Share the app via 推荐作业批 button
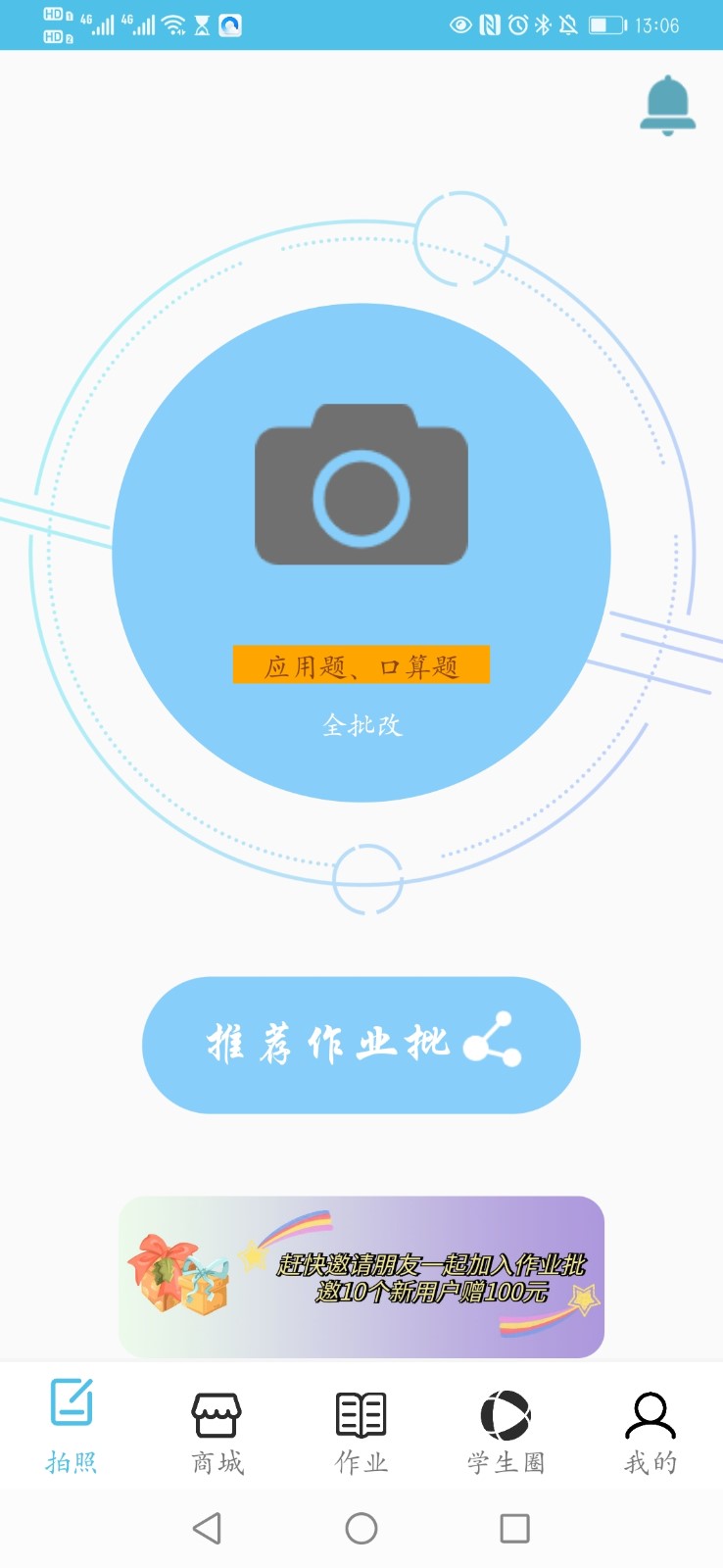 pyautogui.click(x=361, y=1045)
